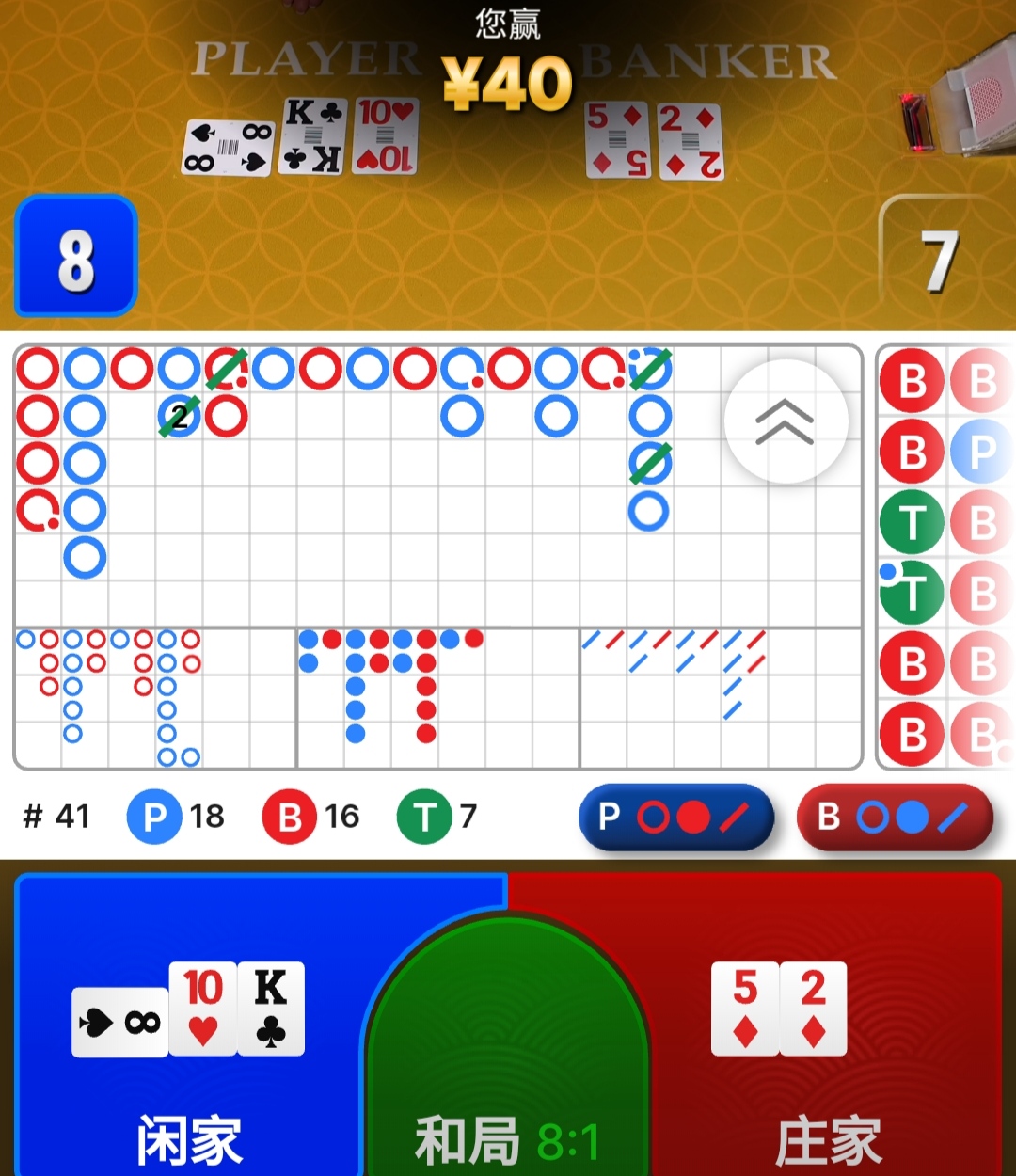
Task: Tap the Banker prediction button
Action: point(895,818)
